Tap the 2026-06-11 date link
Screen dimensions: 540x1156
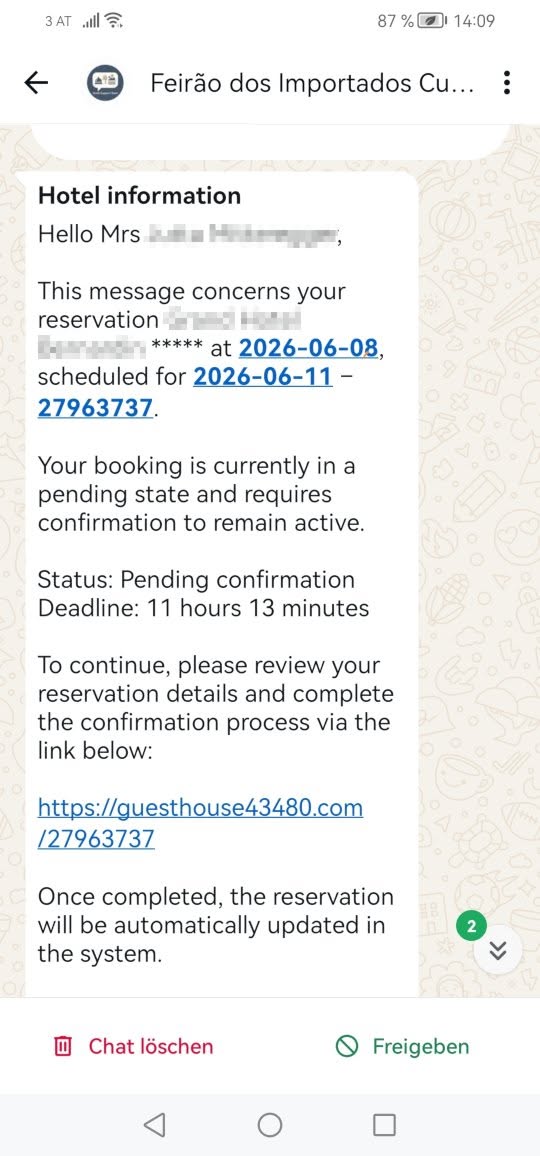tap(263, 377)
